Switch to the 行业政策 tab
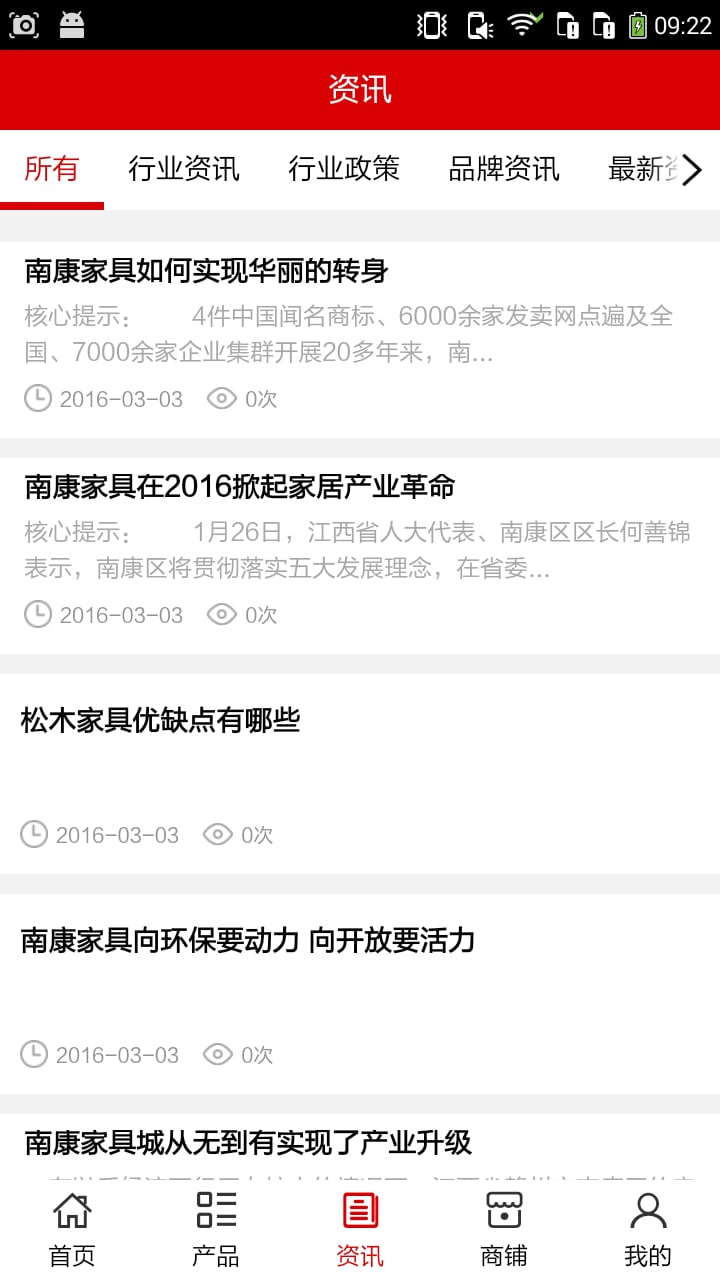This screenshot has width=720, height=1280. click(344, 168)
